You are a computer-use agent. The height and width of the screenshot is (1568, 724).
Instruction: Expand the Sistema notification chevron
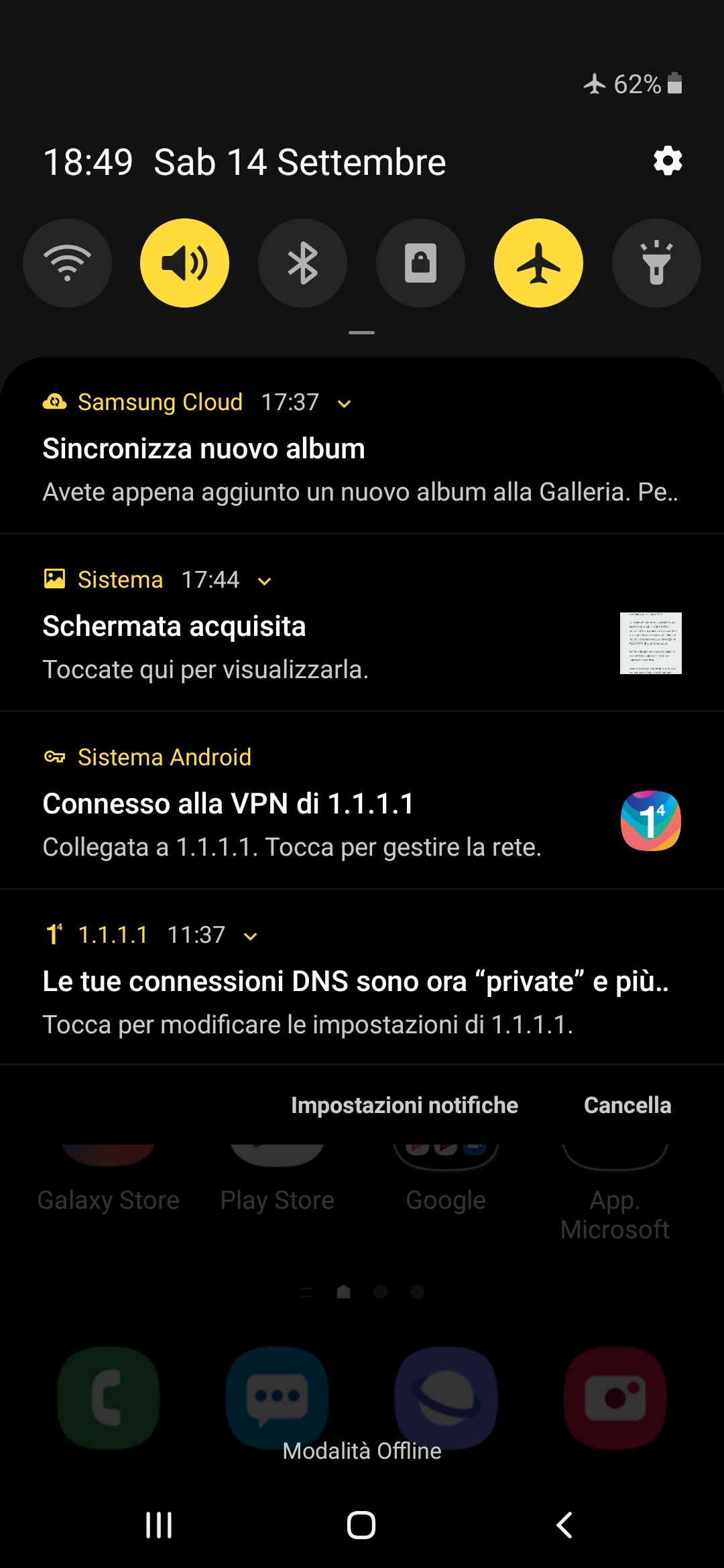265,581
